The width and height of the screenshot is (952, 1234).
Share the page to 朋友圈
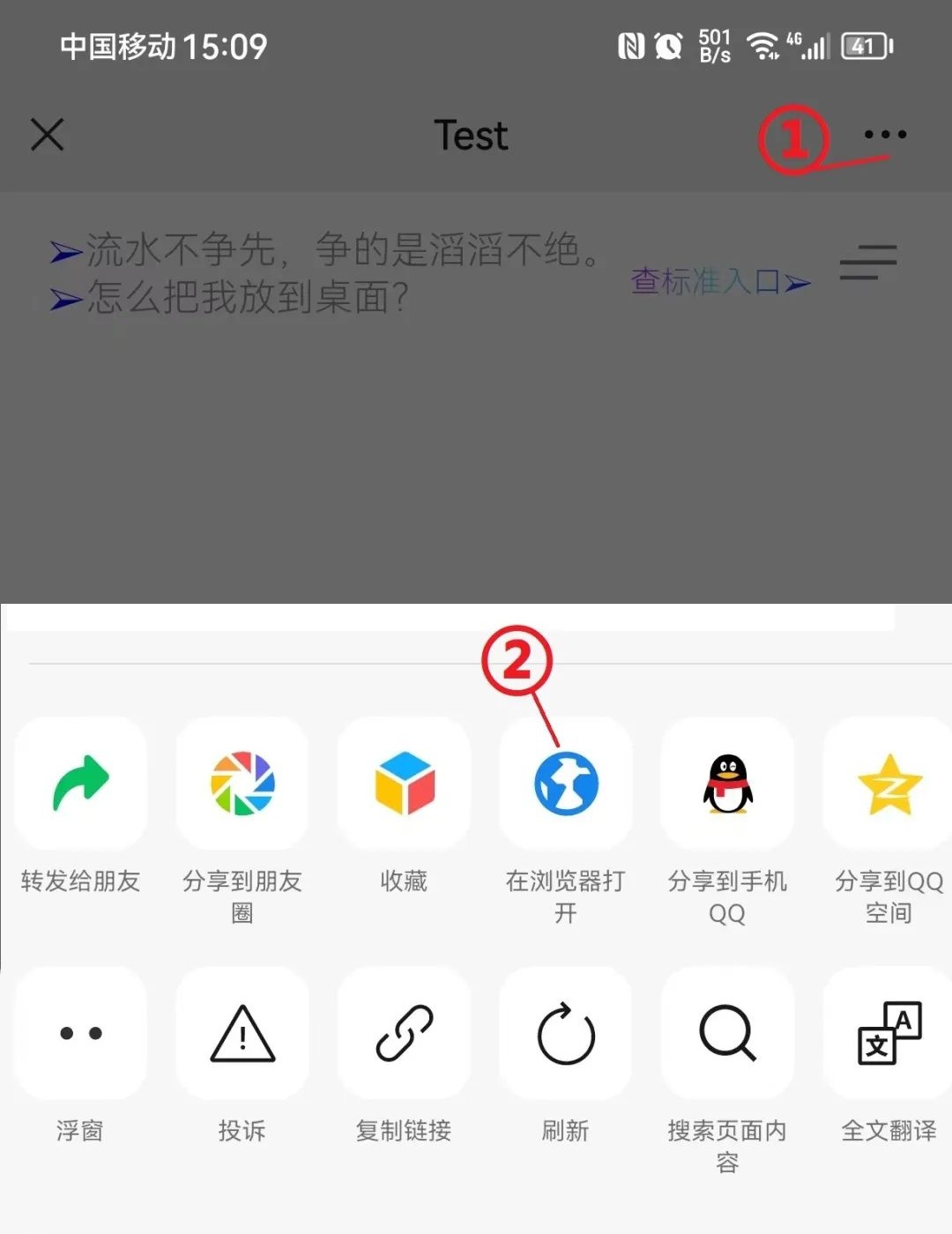(242, 784)
